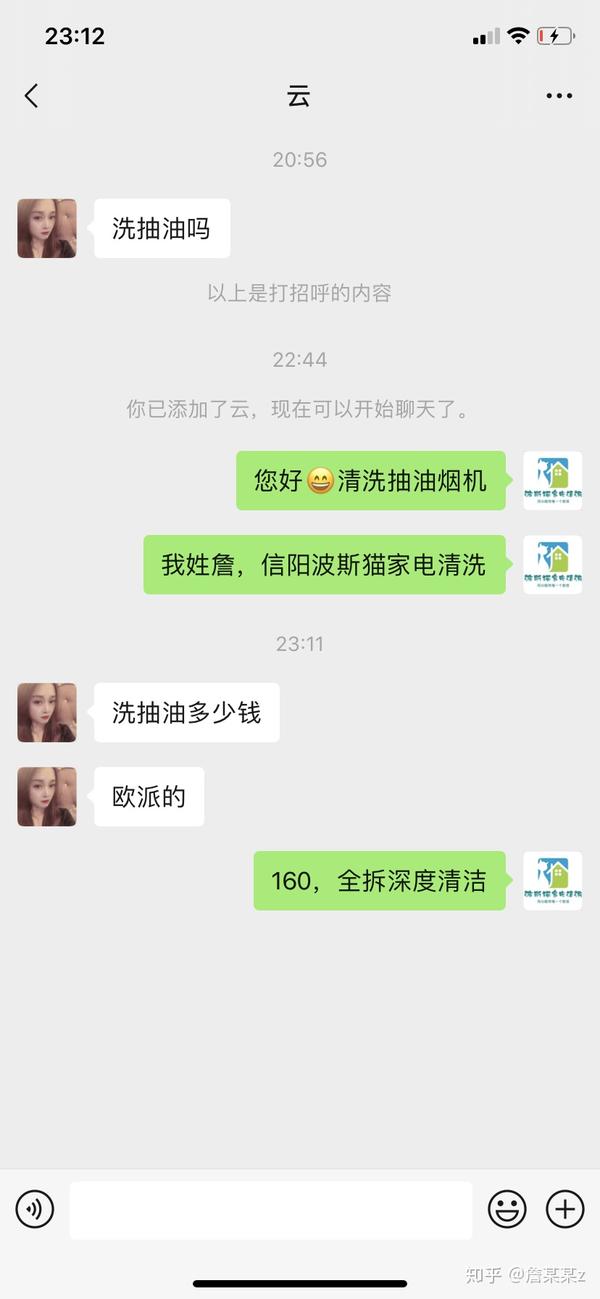Tap my avatar beside 160，全拆深度清洁

[x=552, y=881]
